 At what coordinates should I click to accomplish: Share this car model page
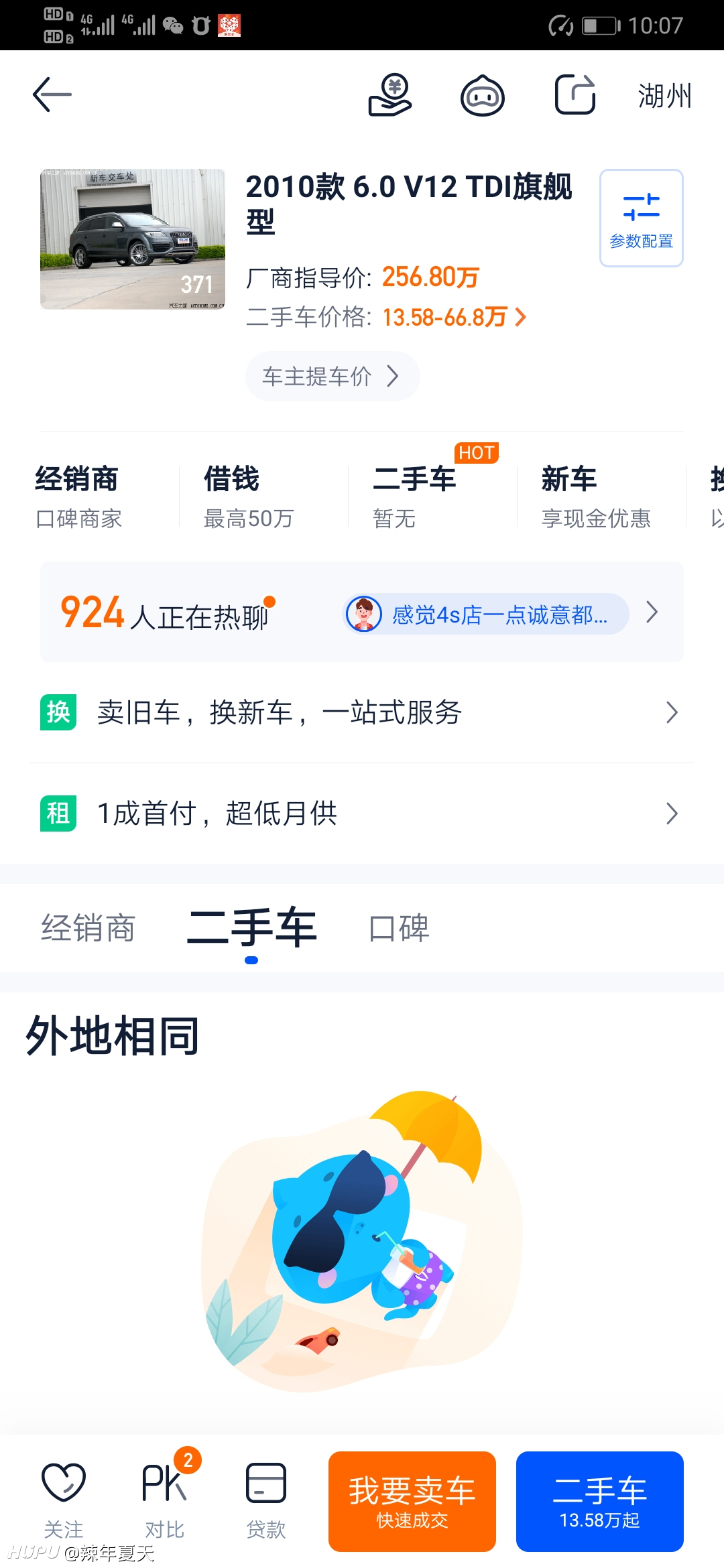(575, 94)
